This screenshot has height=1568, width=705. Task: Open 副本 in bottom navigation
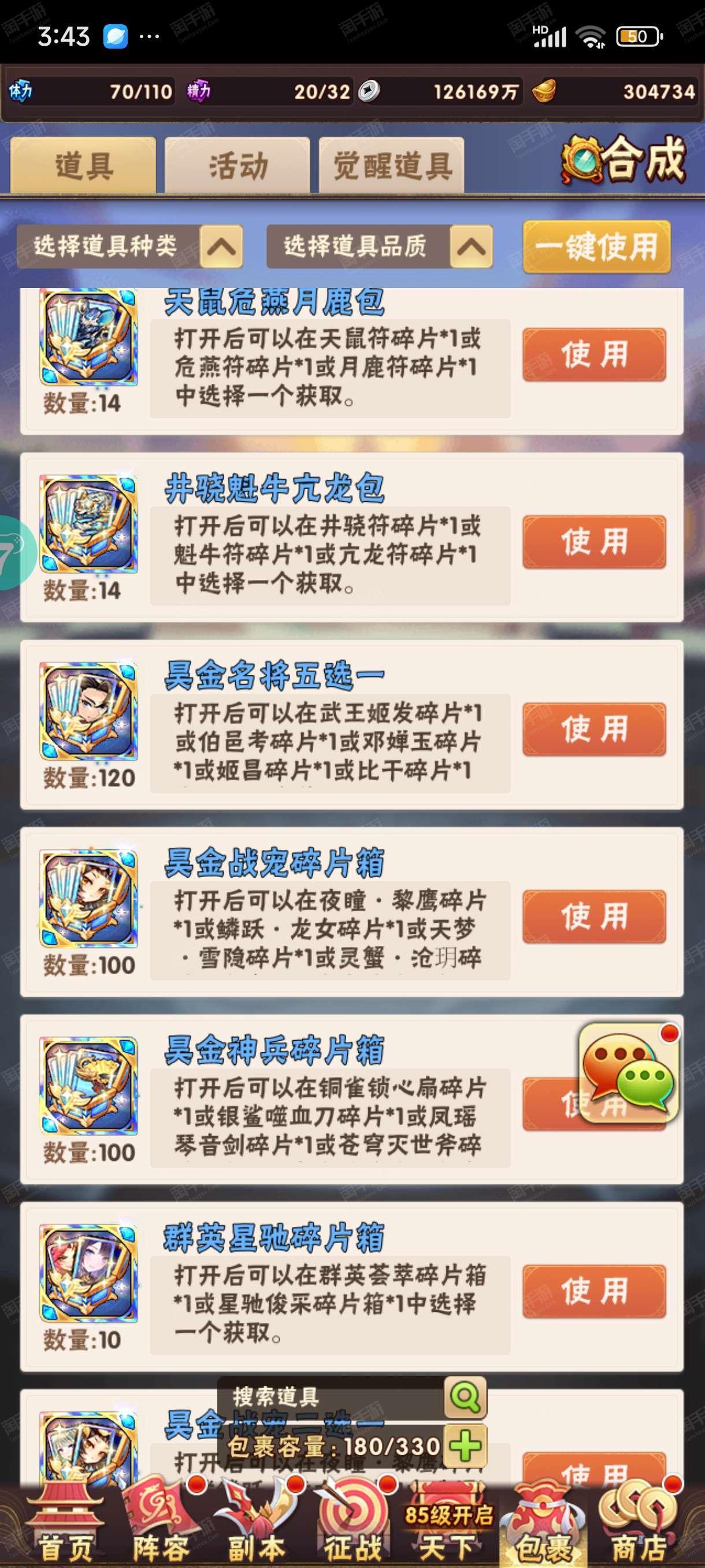(257, 1525)
